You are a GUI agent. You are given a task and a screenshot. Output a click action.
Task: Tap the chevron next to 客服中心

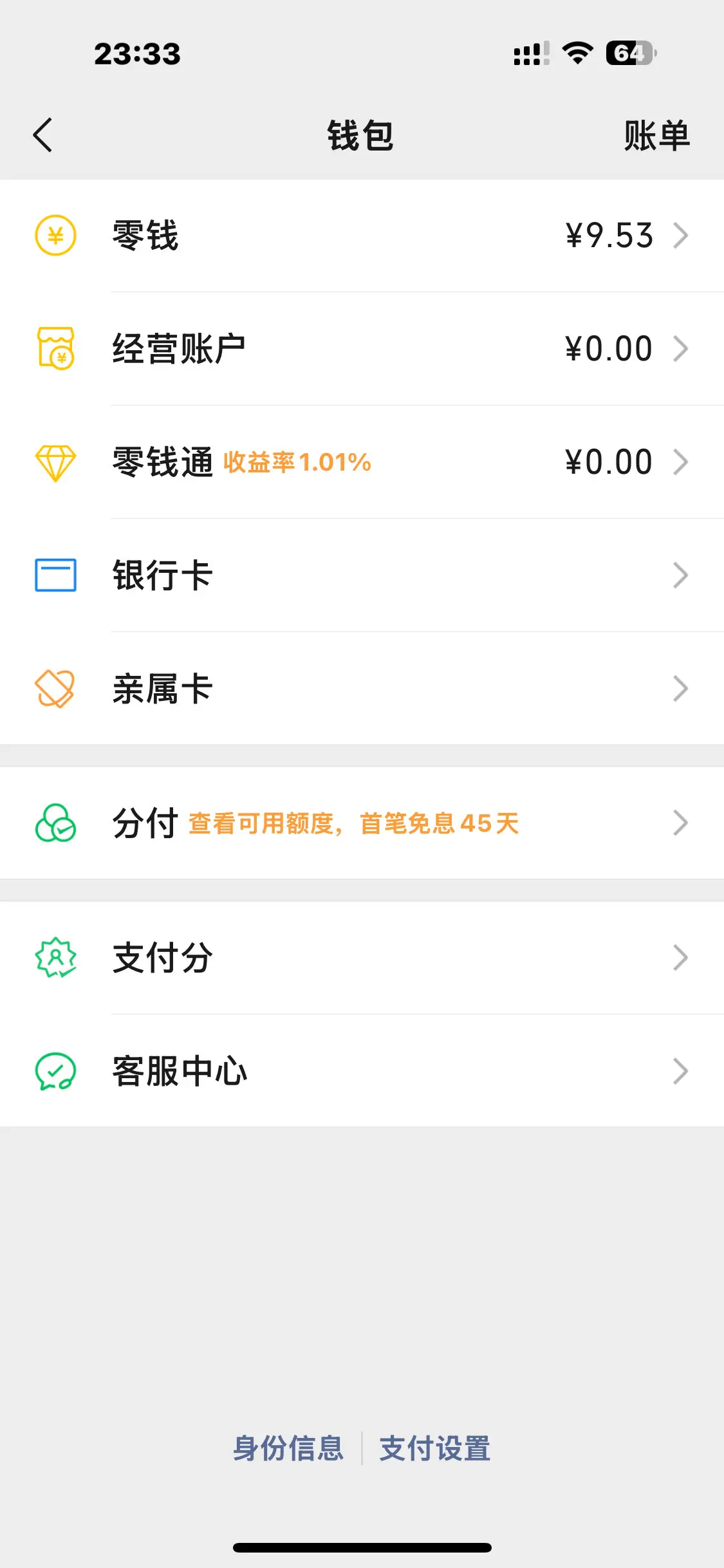pyautogui.click(x=681, y=1070)
